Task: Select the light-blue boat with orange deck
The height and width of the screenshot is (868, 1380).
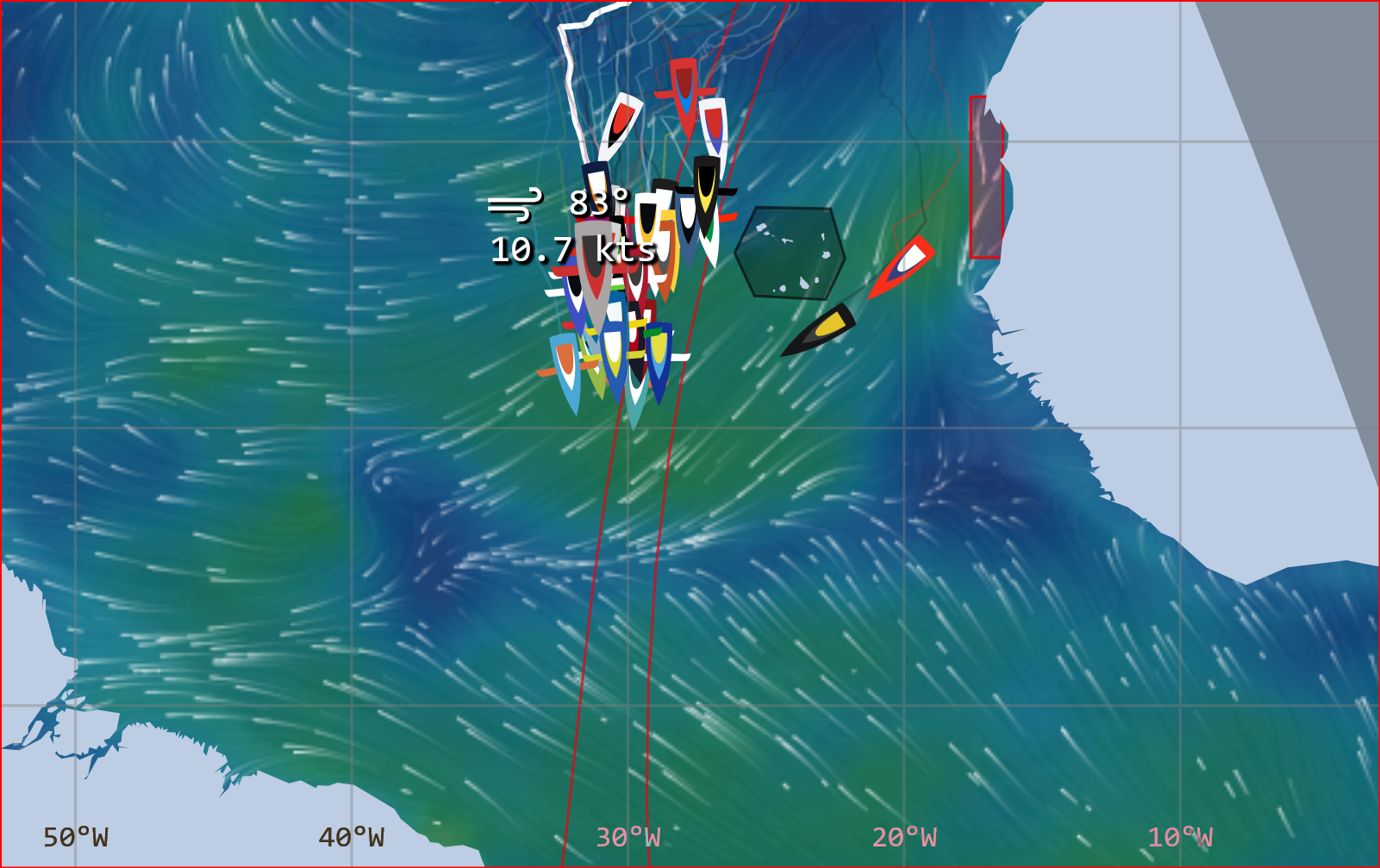Action: coord(567,368)
